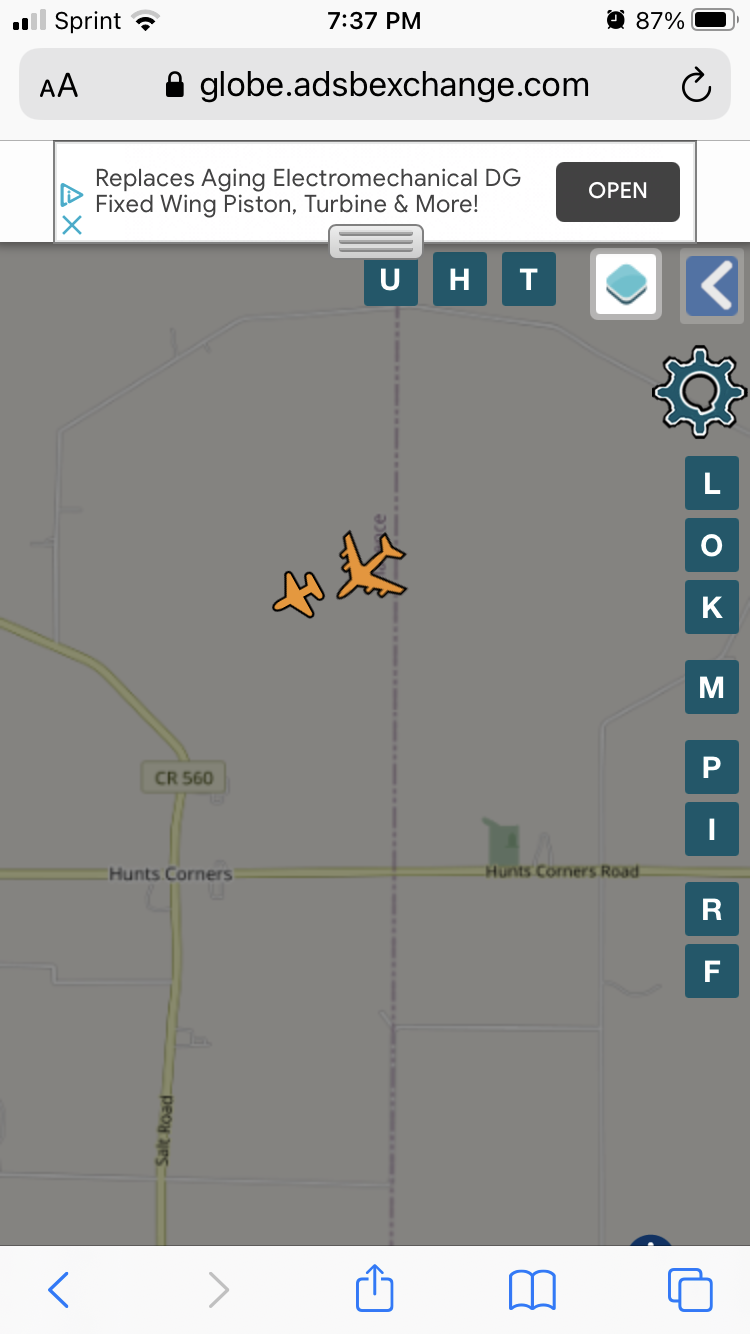Toggle the M button
Image resolution: width=750 pixels, height=1334 pixels.
712,687
